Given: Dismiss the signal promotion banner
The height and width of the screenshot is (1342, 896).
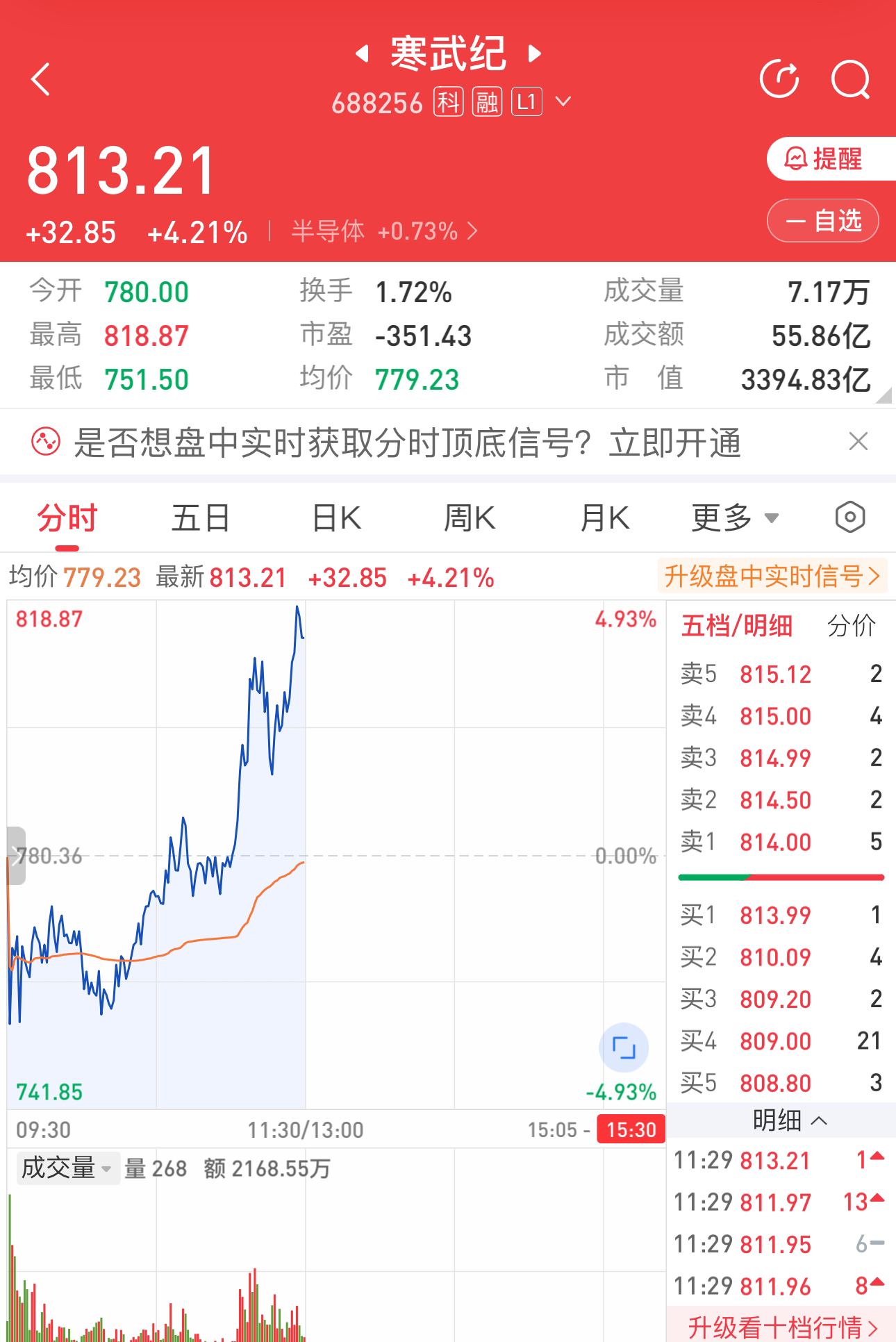Looking at the screenshot, I should 858,441.
